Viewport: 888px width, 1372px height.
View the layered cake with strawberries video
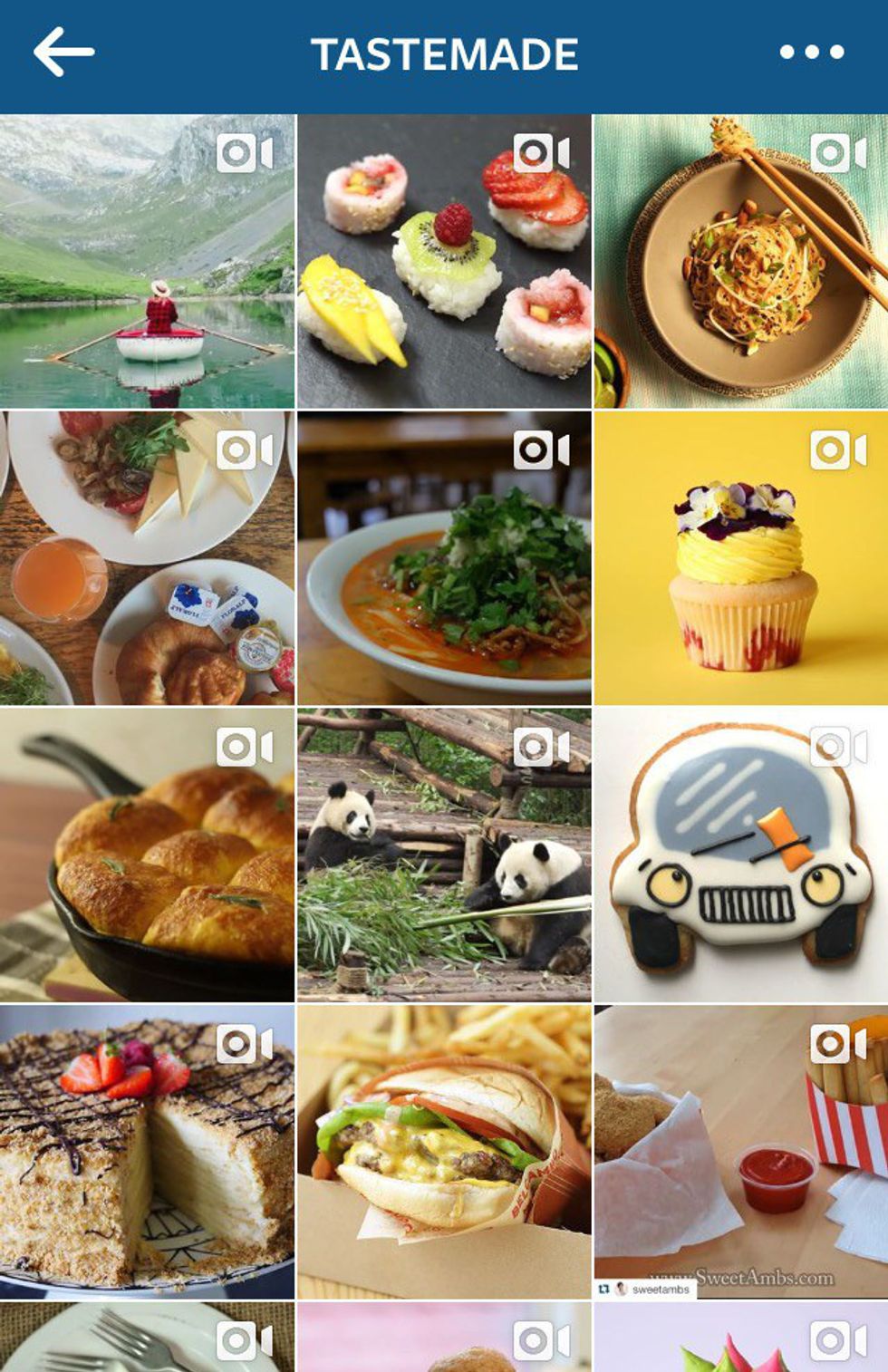[x=147, y=1153]
